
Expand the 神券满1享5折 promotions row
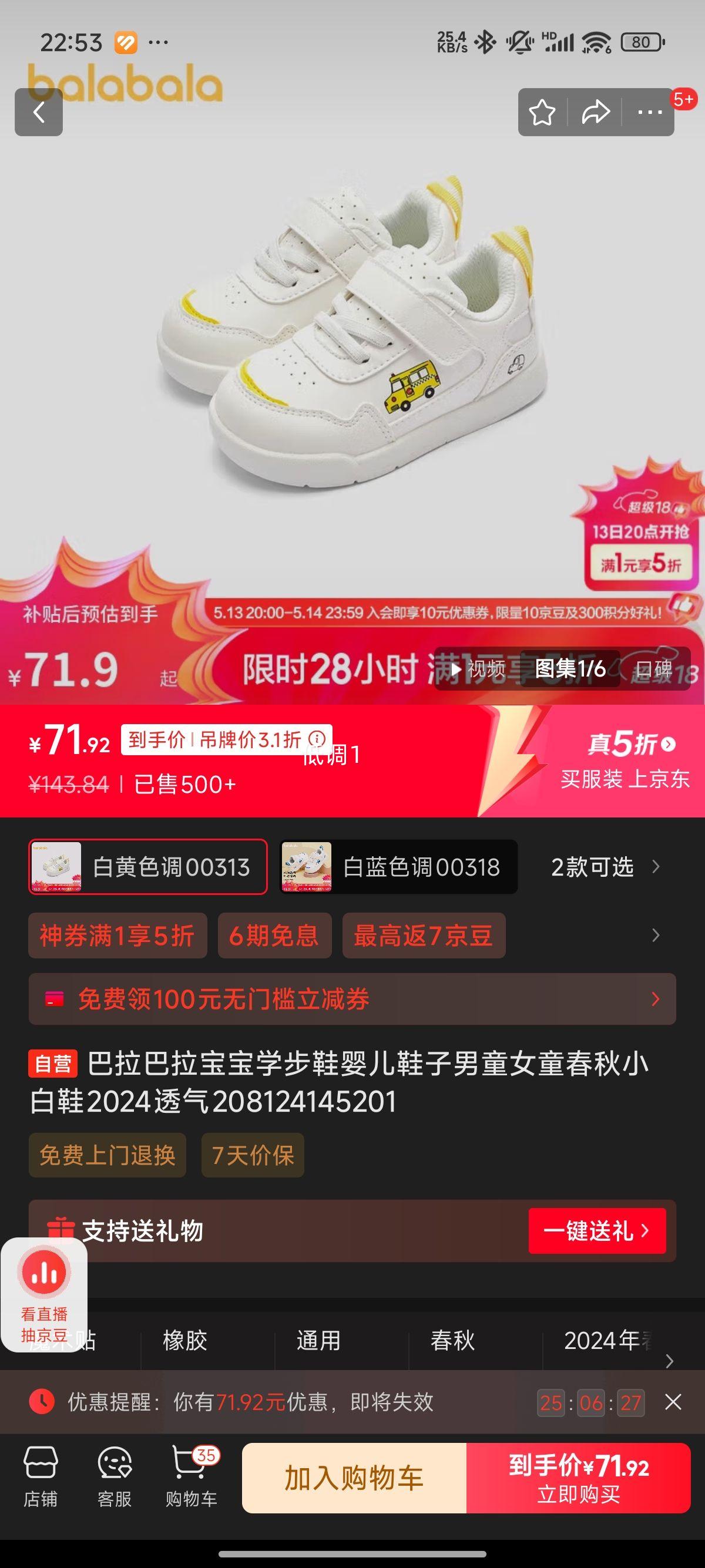[117, 936]
